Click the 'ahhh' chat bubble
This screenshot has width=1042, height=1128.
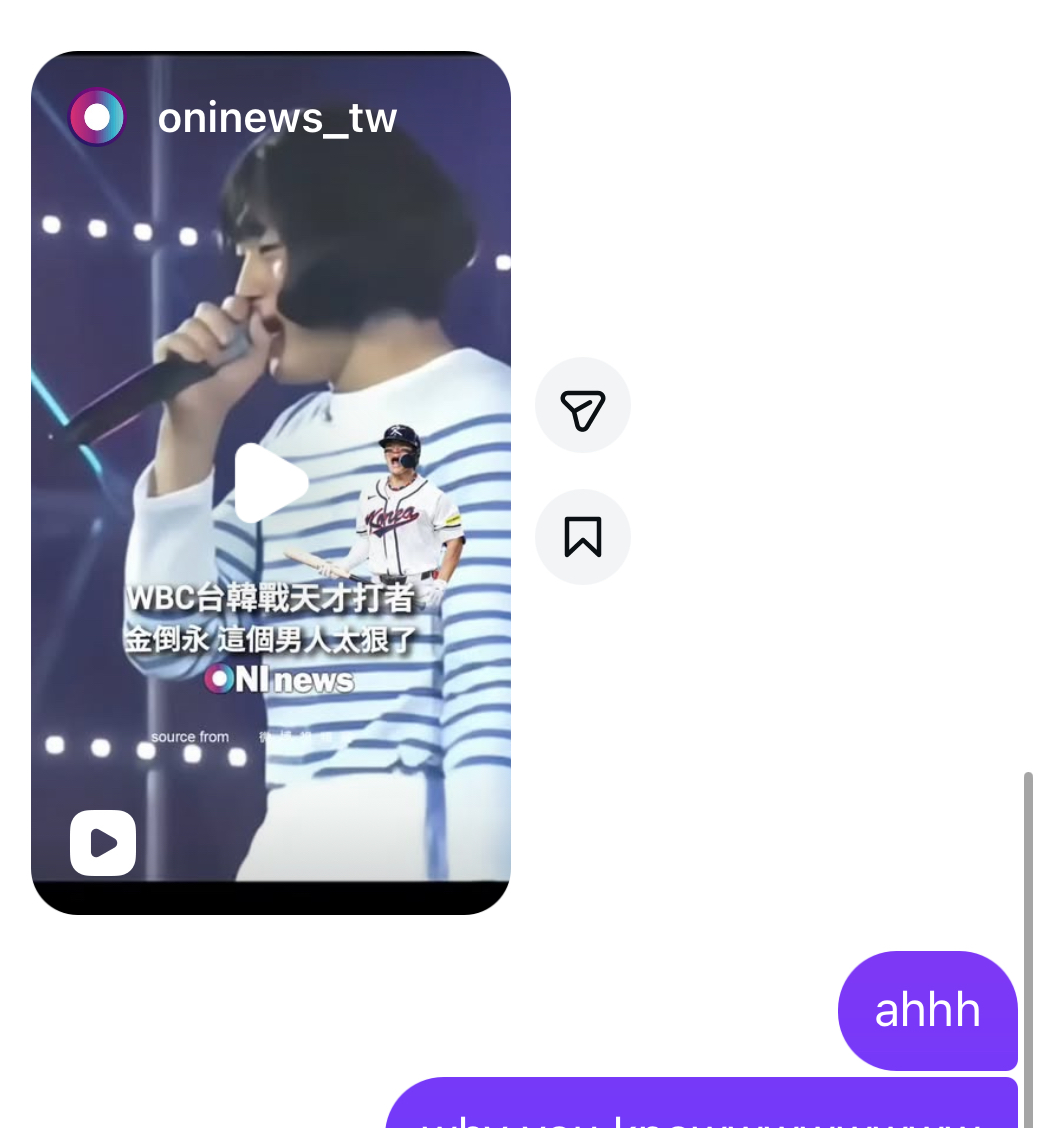pyautogui.click(x=927, y=1010)
